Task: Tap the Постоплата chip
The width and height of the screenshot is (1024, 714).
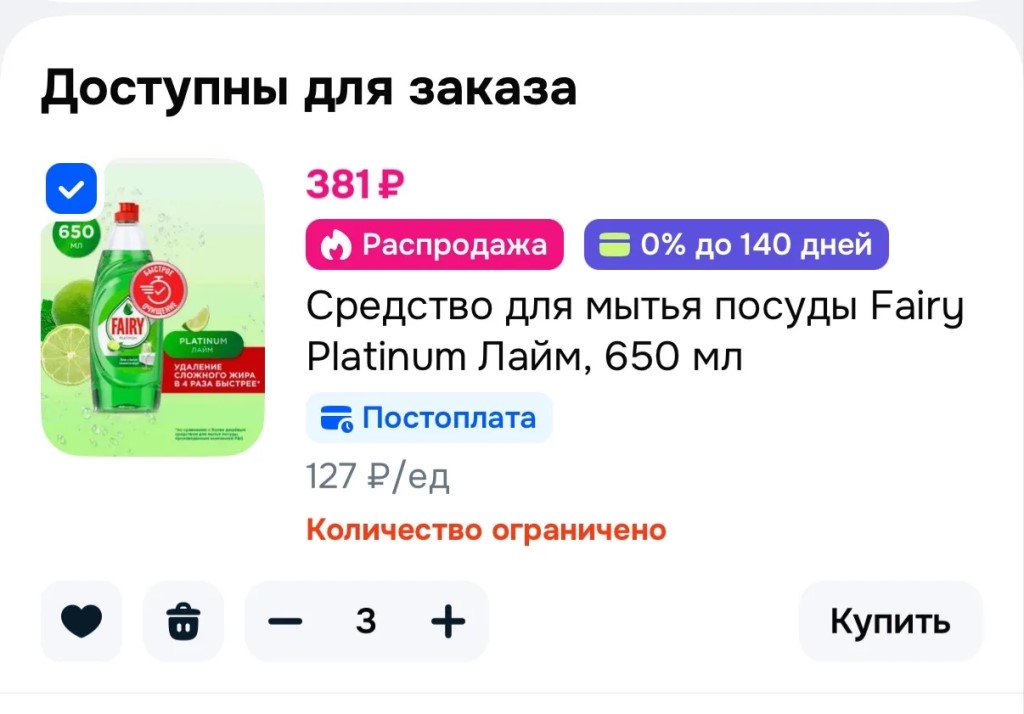Action: (429, 418)
